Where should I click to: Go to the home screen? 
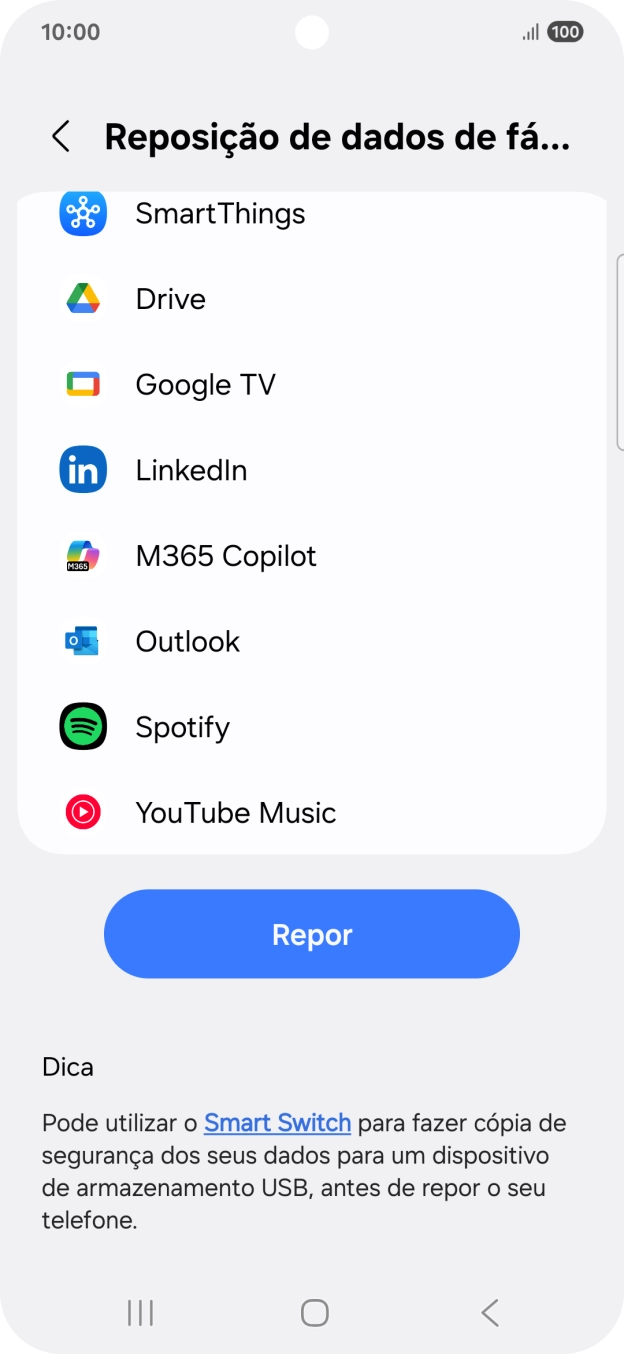tap(314, 1312)
